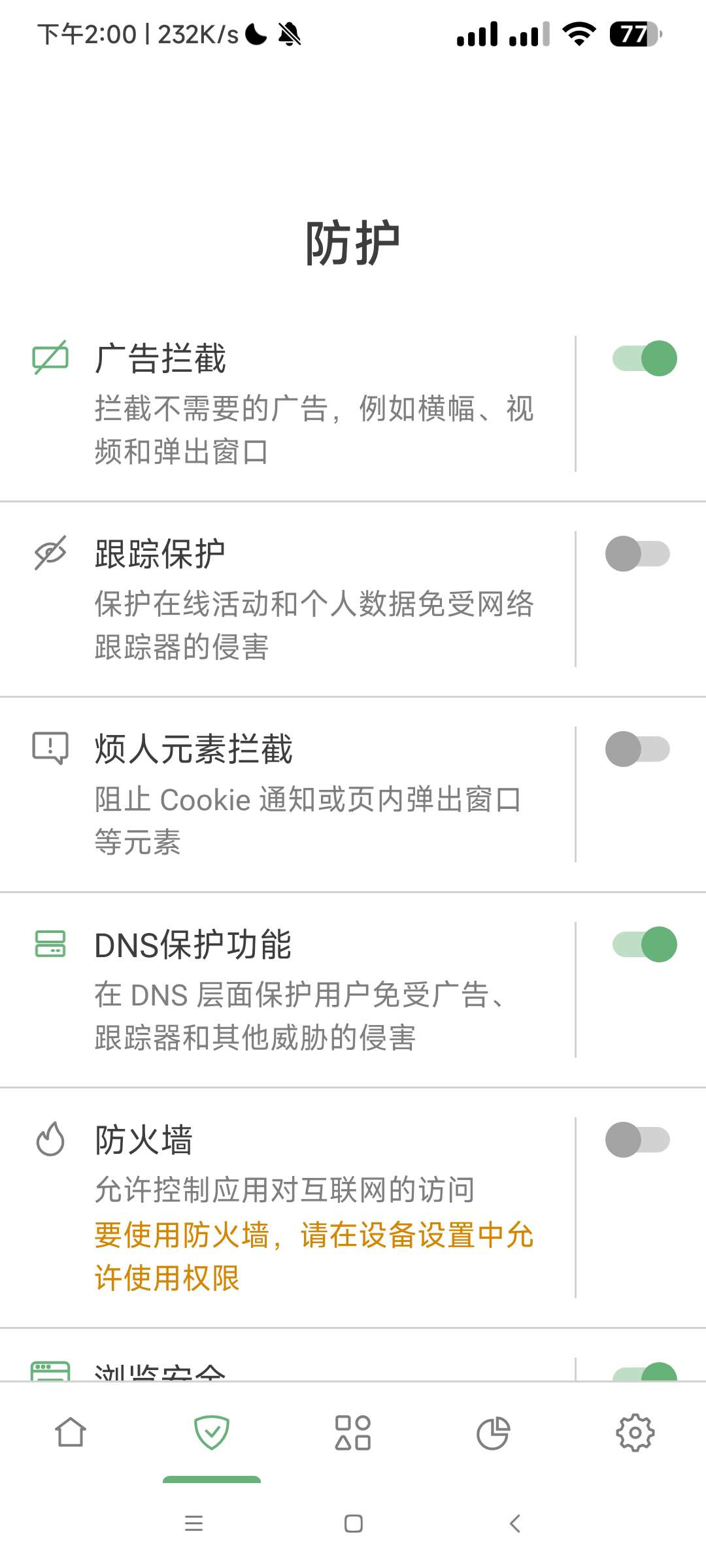The width and height of the screenshot is (706, 1568).
Task: Turn on 烦人元素拦截 switch
Action: (x=637, y=749)
